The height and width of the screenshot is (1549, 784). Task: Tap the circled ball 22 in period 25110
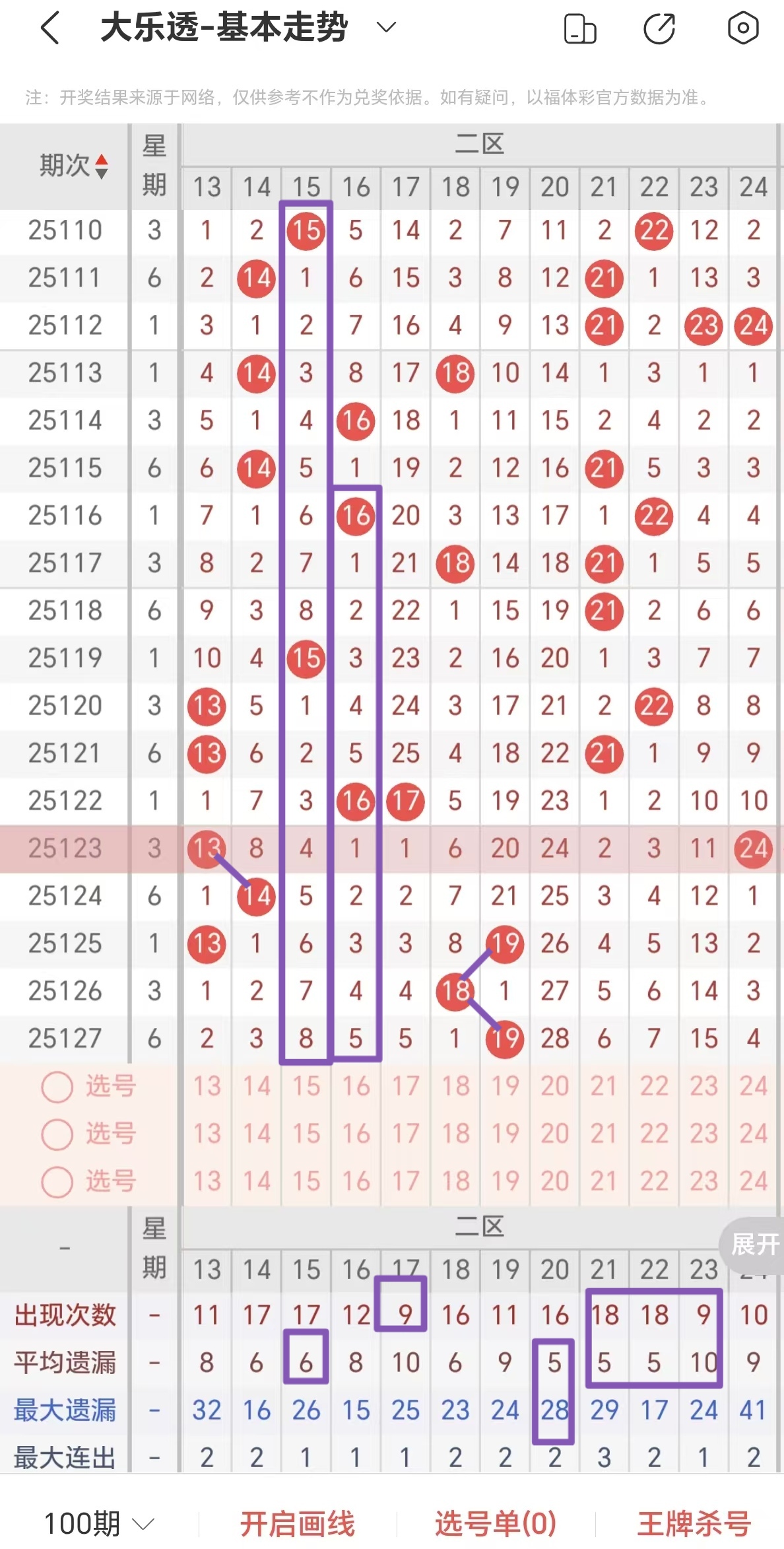(653, 230)
